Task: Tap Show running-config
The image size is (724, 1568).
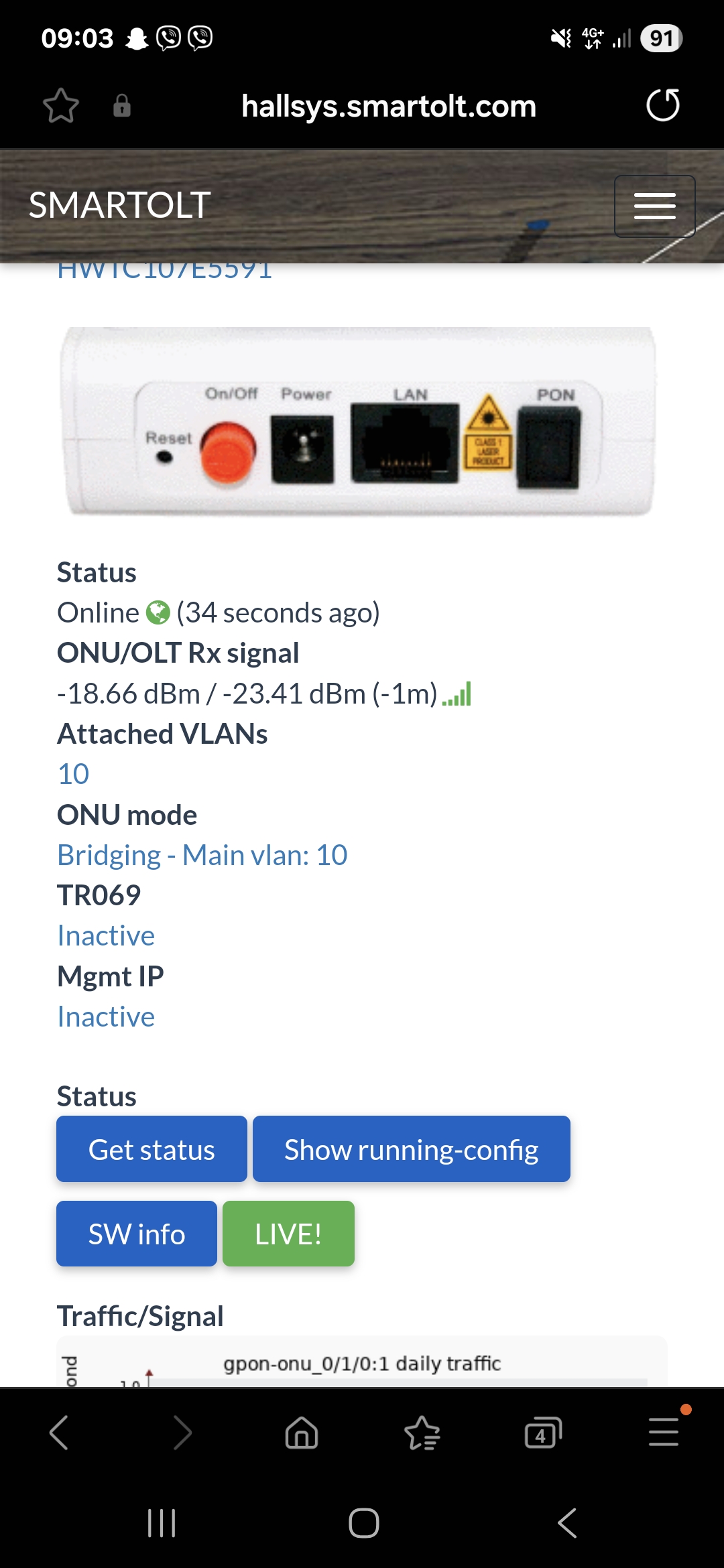Action: coord(411,1149)
